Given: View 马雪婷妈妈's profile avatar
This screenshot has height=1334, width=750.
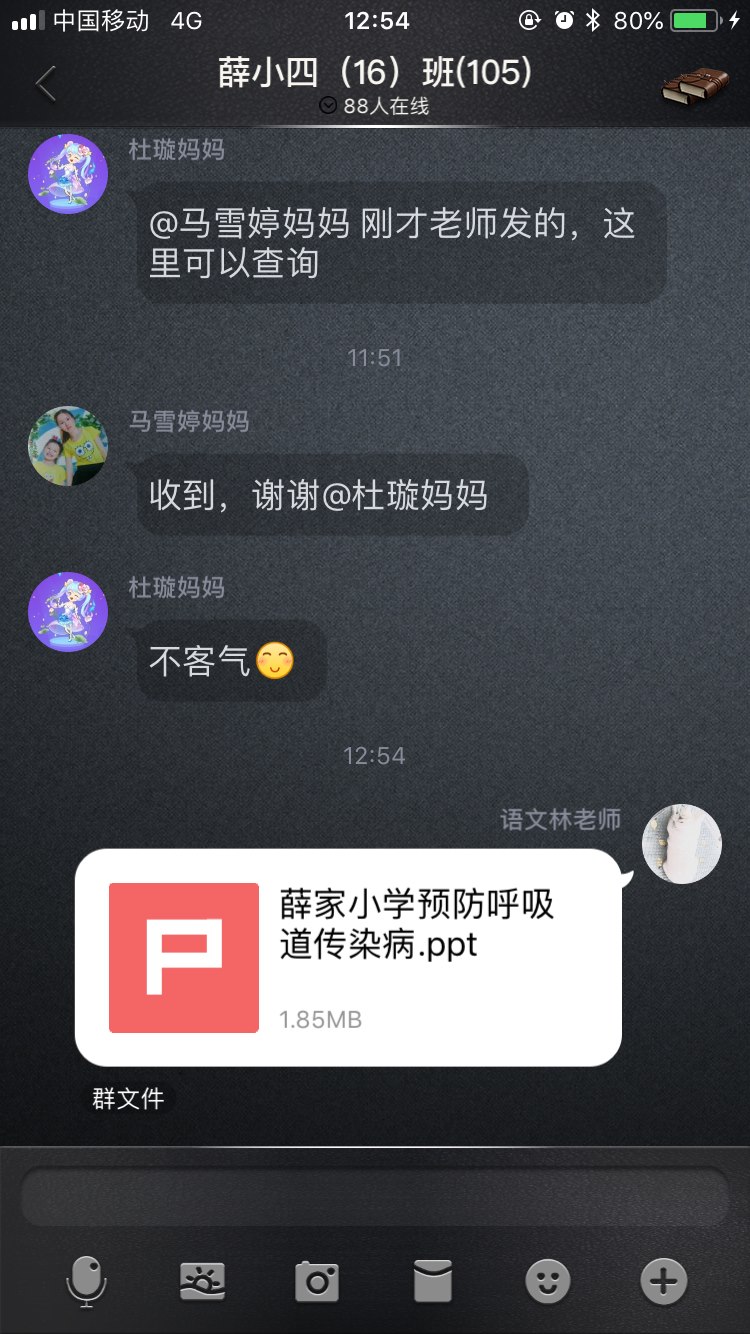Looking at the screenshot, I should click(x=68, y=446).
